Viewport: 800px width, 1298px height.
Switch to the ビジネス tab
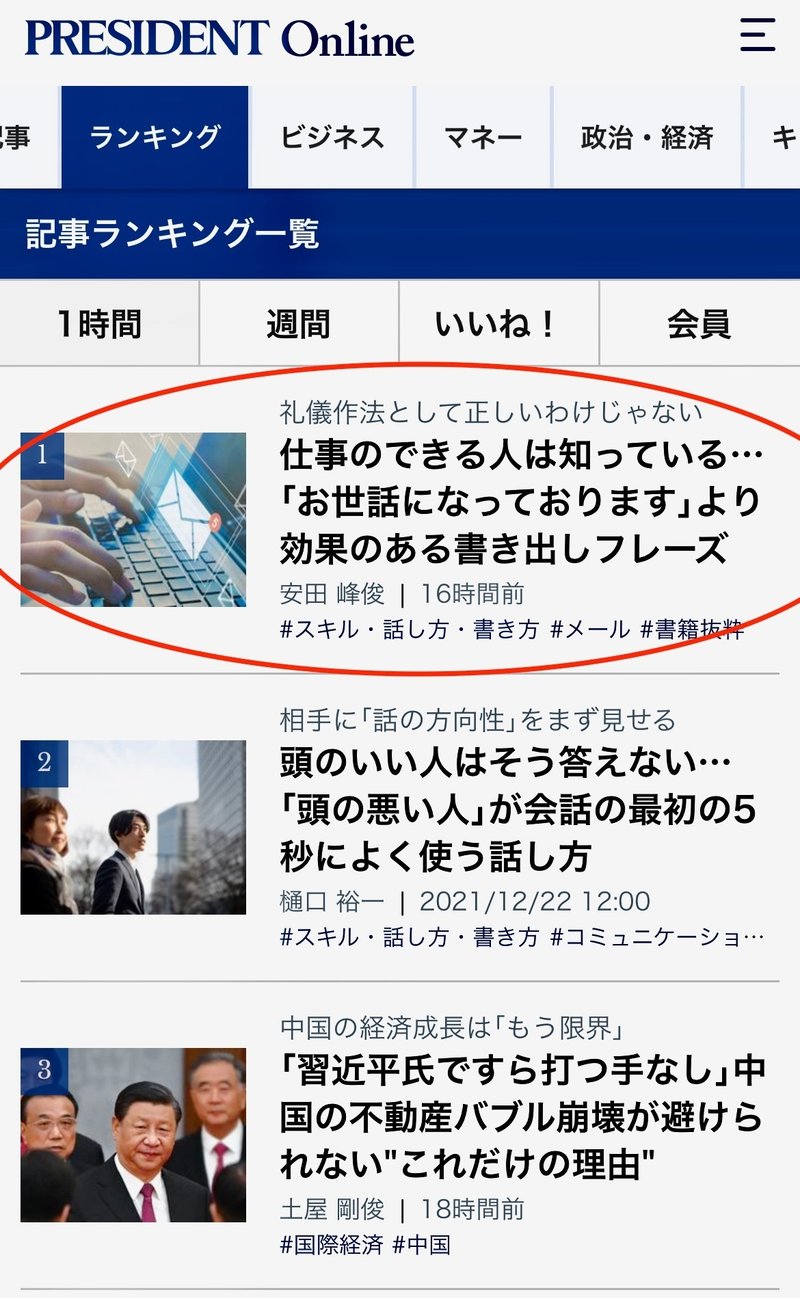click(332, 137)
